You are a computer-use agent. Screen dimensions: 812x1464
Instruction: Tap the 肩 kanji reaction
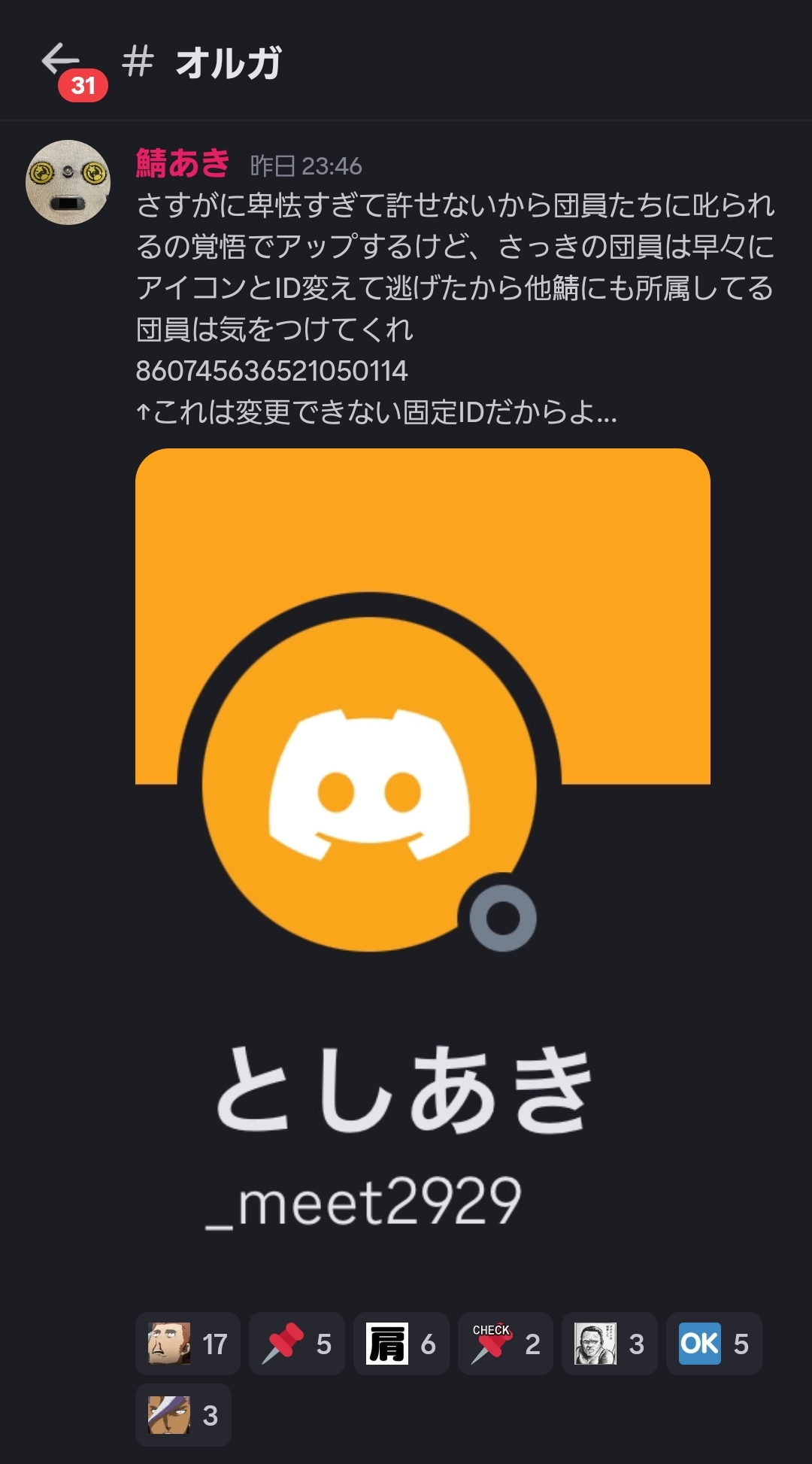click(401, 1344)
